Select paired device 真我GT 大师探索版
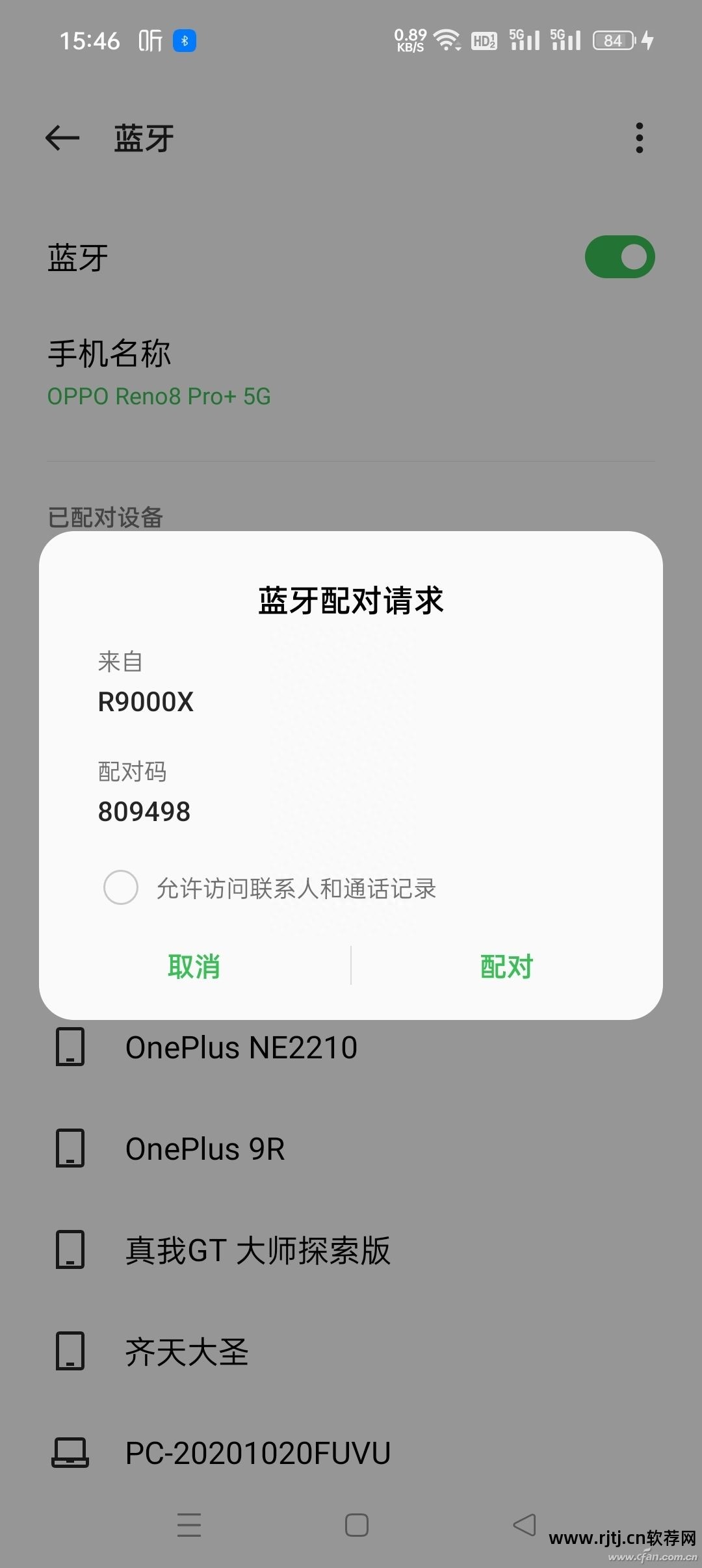 click(x=257, y=1250)
